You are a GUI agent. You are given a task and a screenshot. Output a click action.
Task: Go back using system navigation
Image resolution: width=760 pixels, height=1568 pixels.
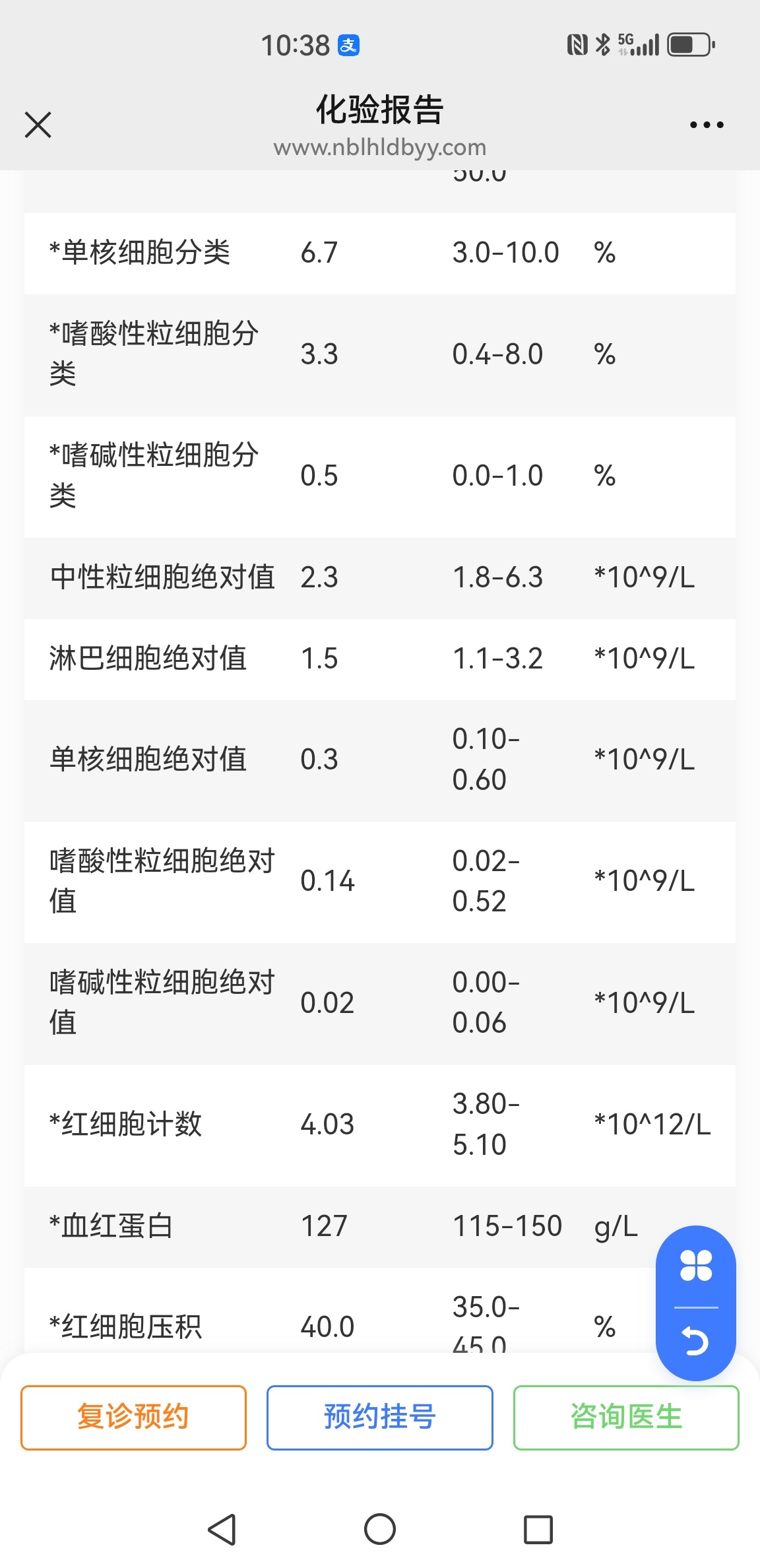222,1529
